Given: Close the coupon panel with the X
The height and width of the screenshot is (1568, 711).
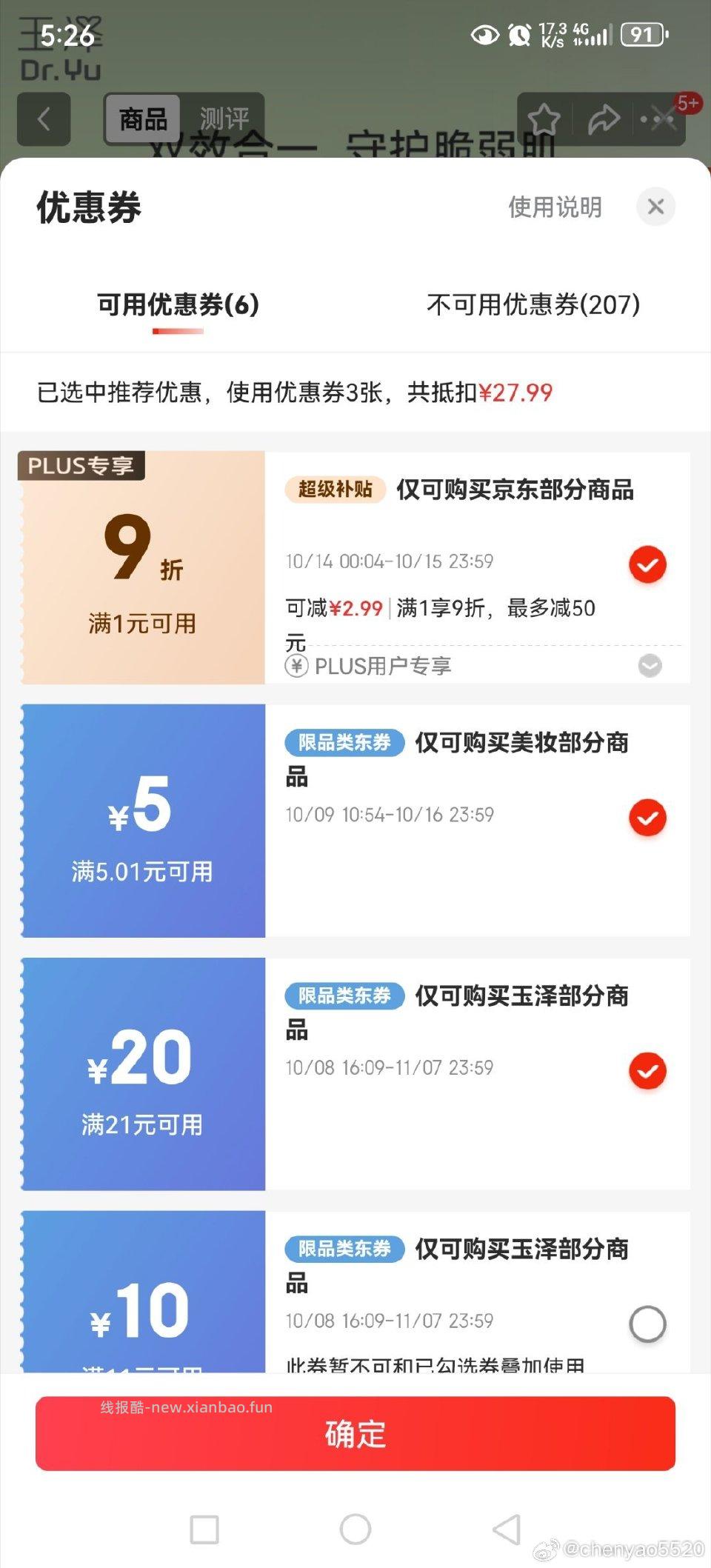Looking at the screenshot, I should pos(655,207).
